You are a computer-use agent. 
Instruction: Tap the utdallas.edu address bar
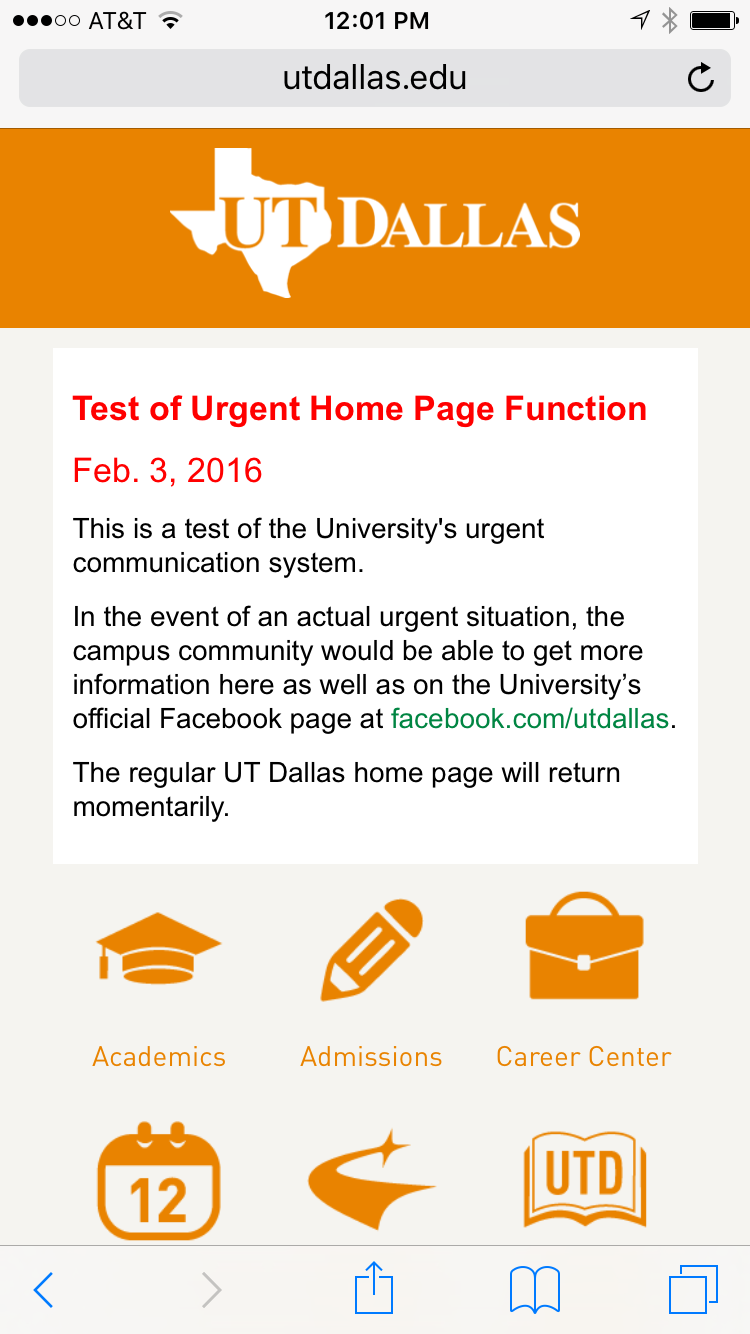pos(375,78)
